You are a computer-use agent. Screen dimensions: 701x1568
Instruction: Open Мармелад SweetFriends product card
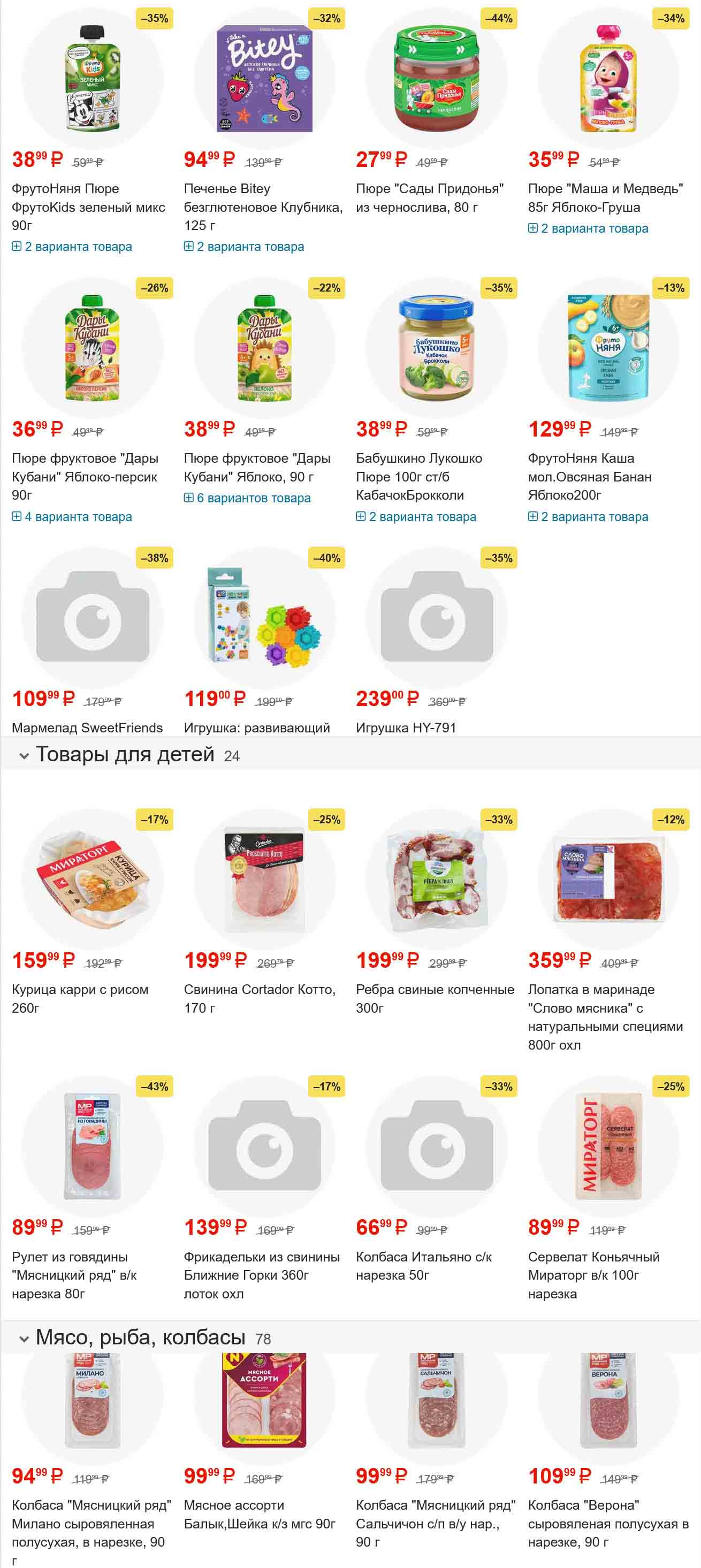tap(87, 728)
